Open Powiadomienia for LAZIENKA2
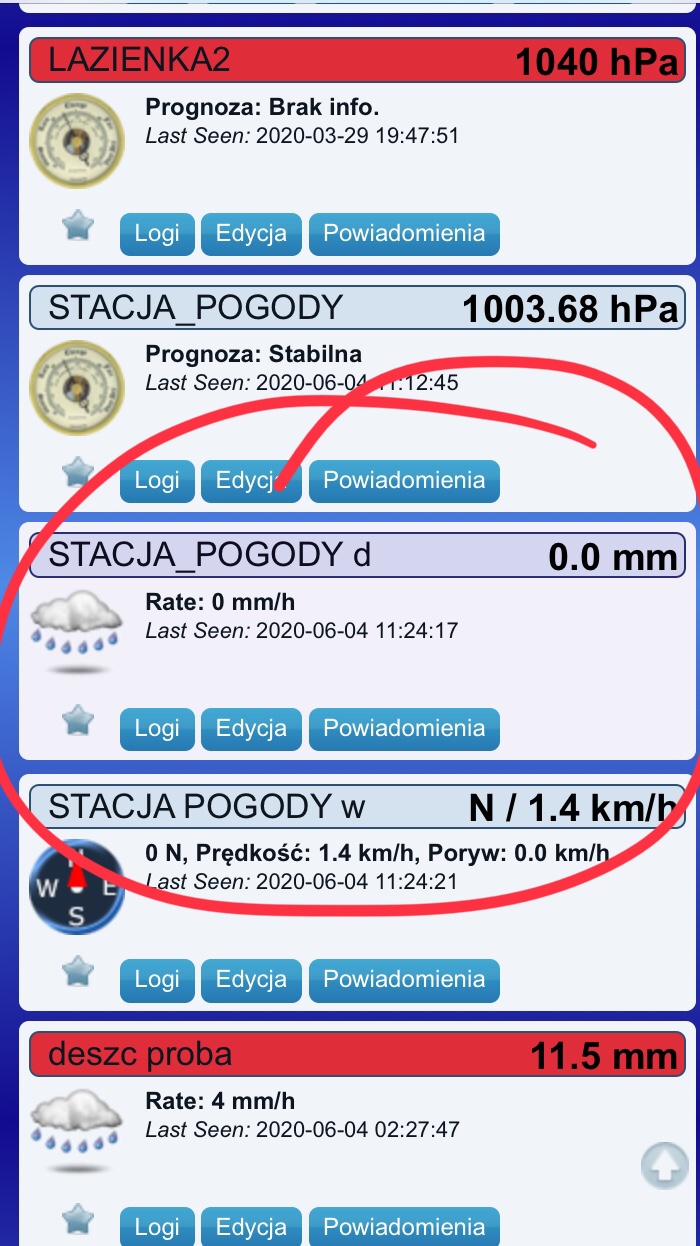Image resolution: width=700 pixels, height=1246 pixels. coord(404,234)
